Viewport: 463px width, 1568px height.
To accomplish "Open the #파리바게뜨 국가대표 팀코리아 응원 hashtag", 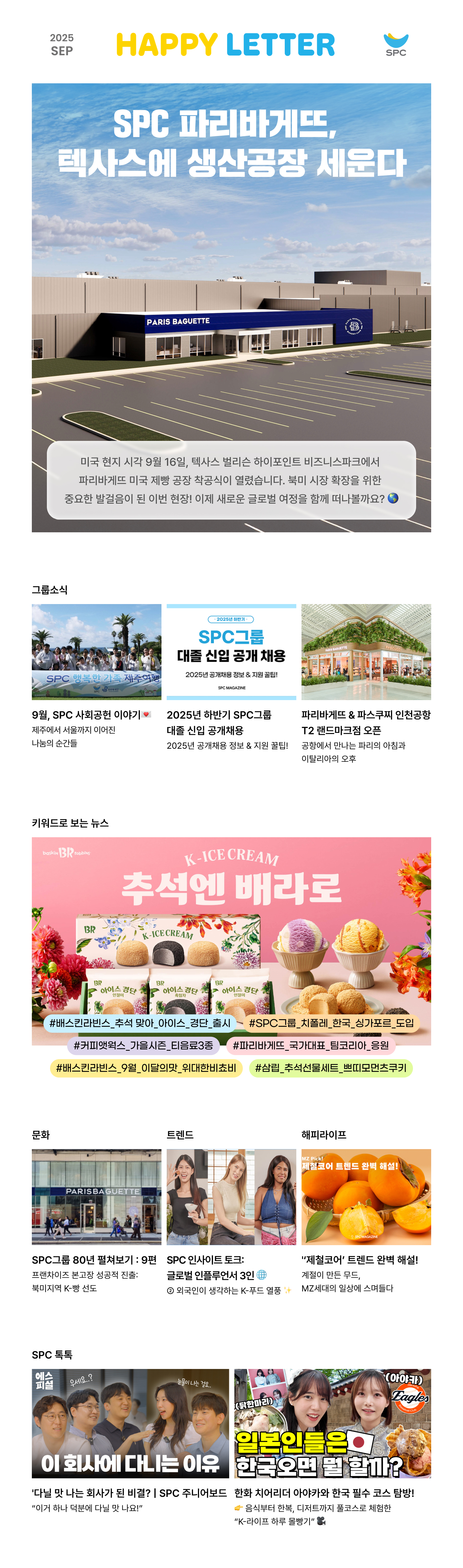I will (x=311, y=1045).
